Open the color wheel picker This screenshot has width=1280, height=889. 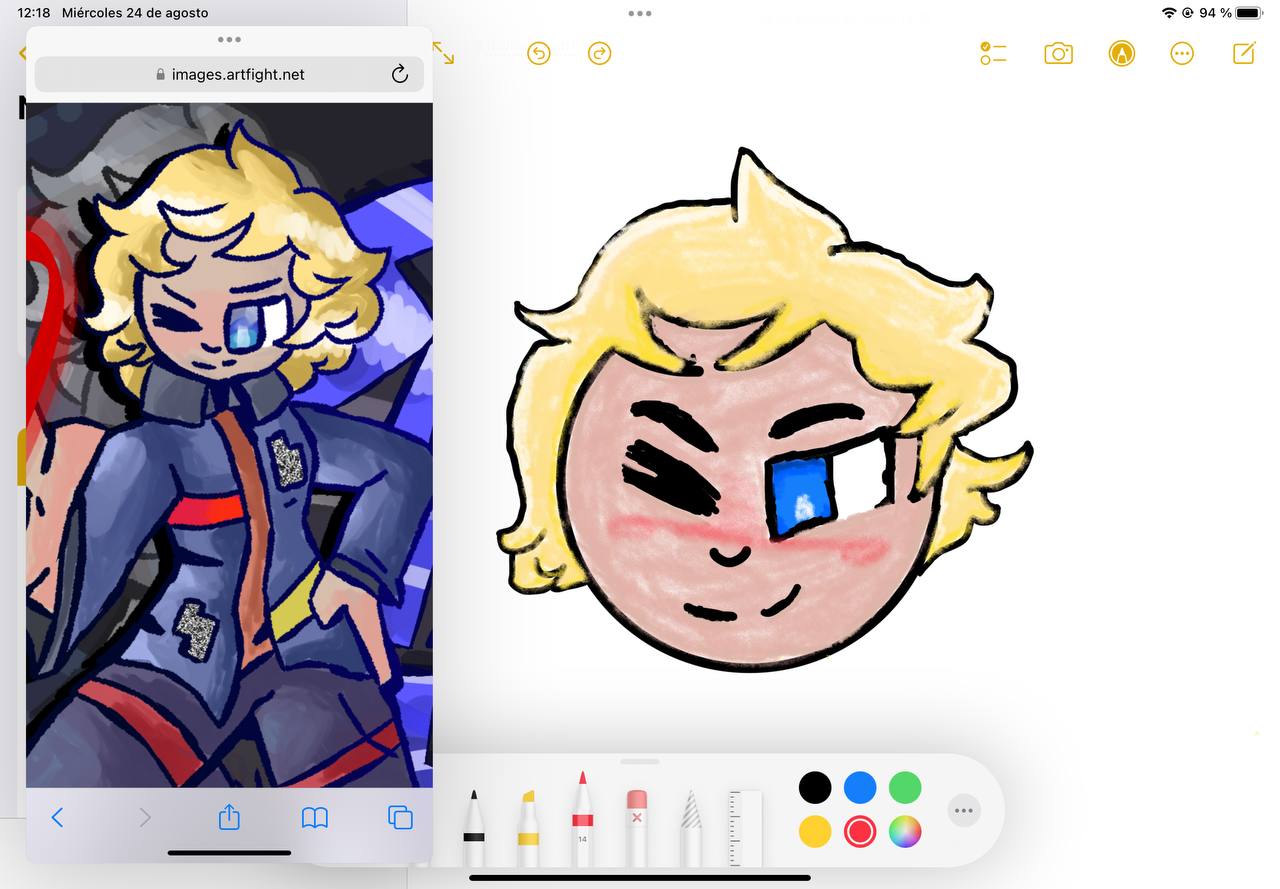[905, 831]
